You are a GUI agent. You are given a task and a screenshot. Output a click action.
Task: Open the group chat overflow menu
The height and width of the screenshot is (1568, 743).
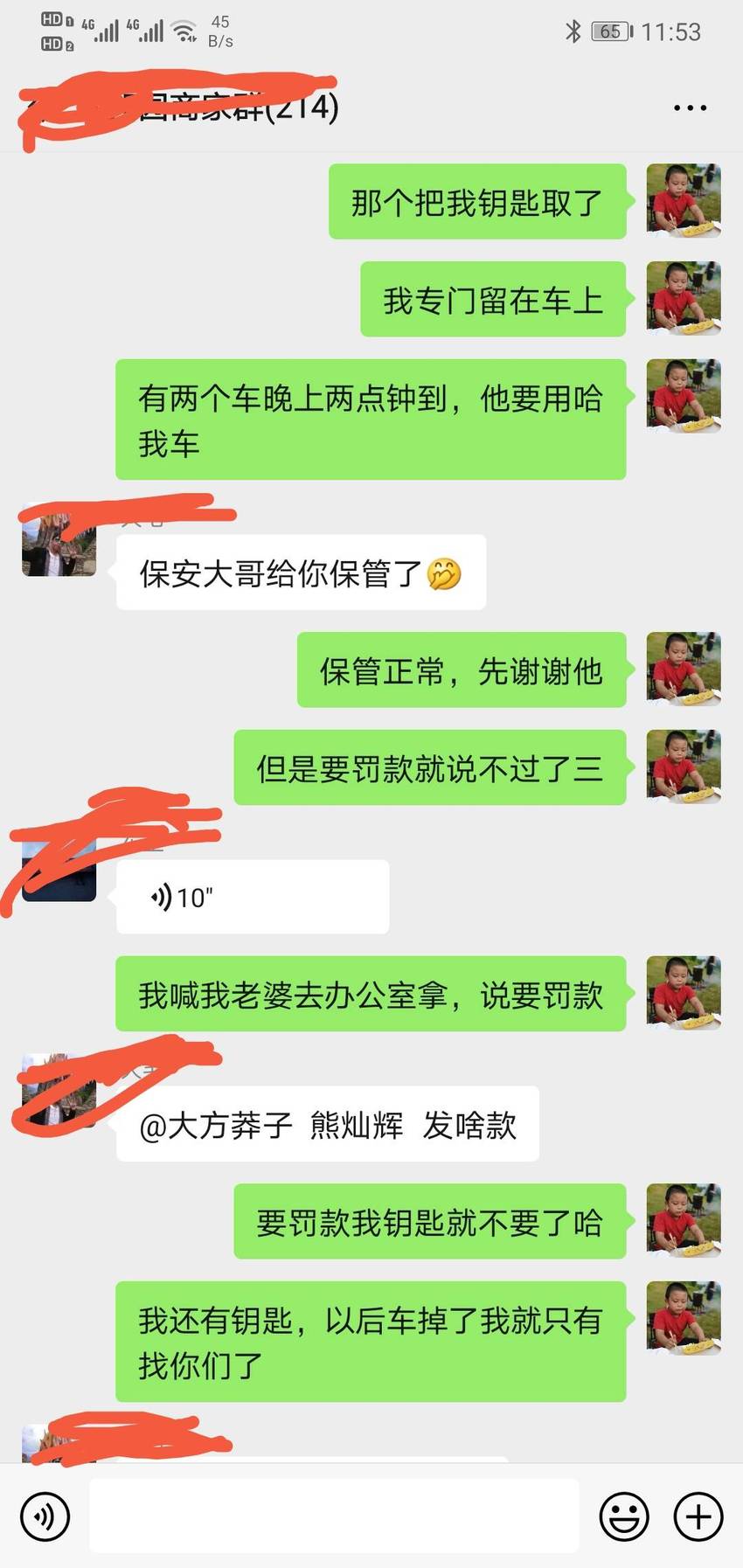690,108
